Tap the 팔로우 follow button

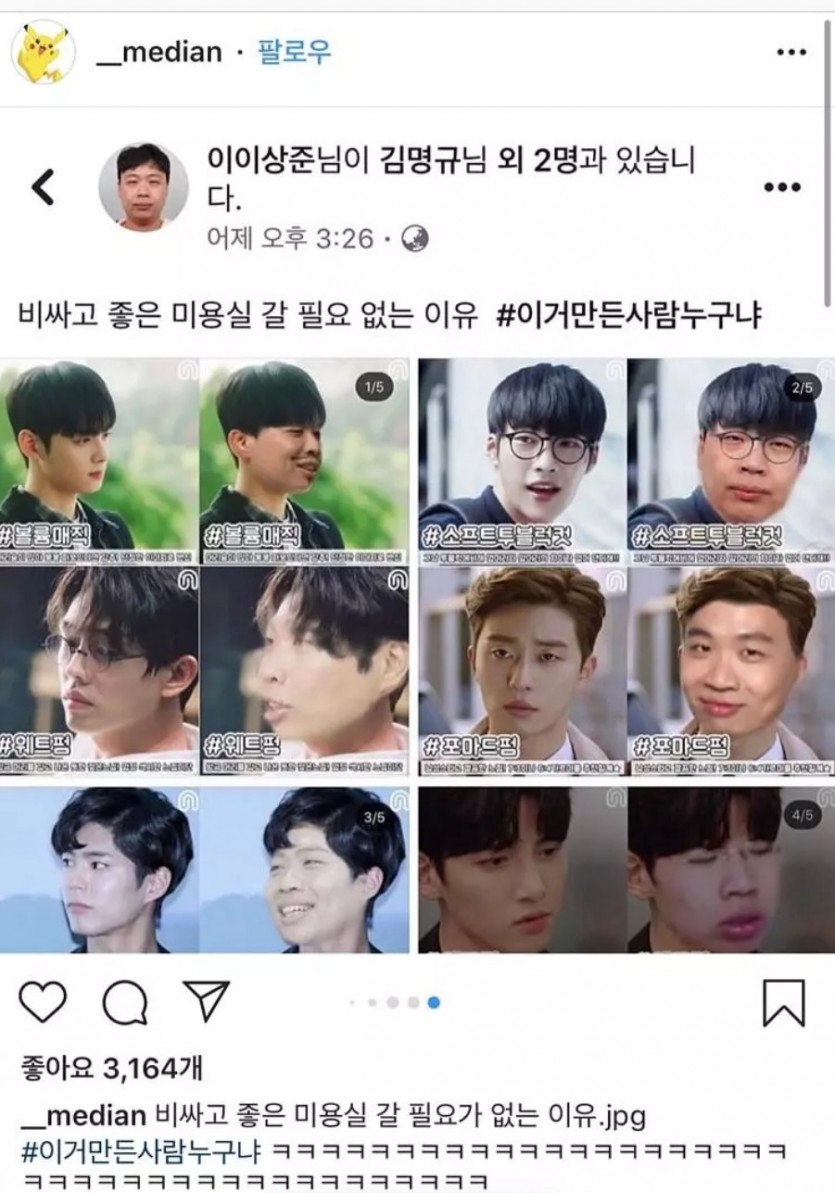coord(294,51)
